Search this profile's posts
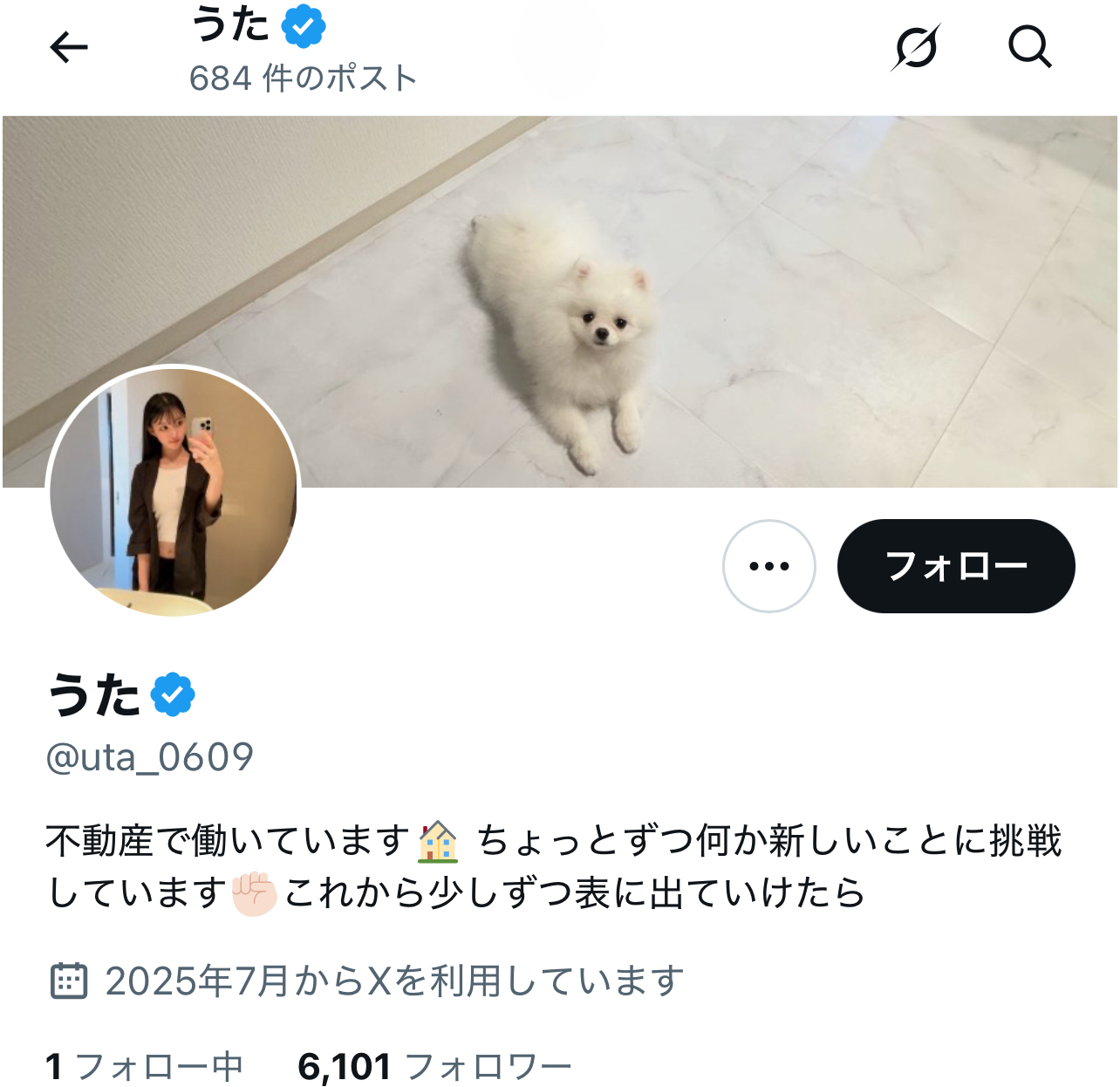Screen dimensions: 1120x1087 pyautogui.click(x=1030, y=47)
